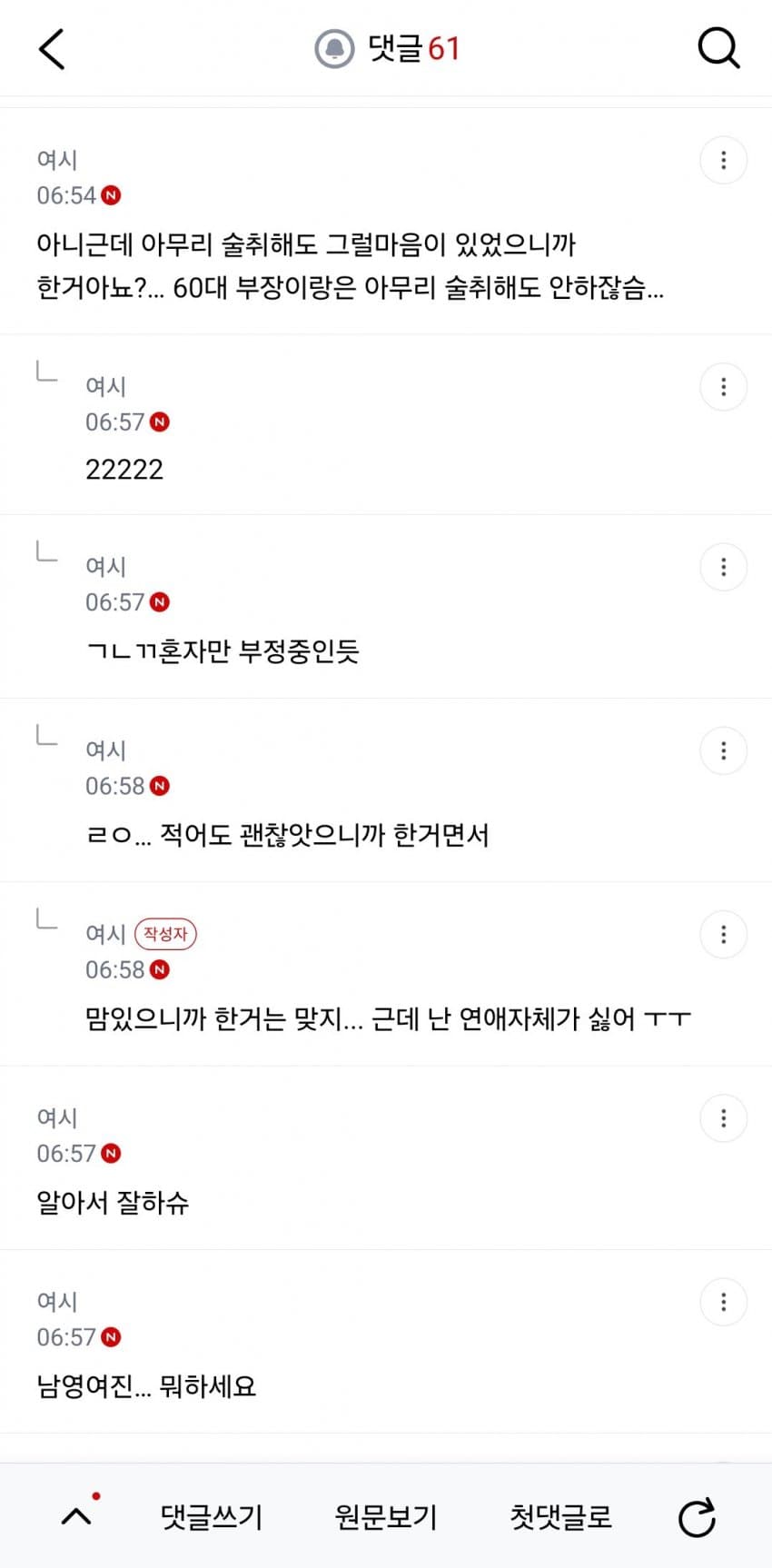
Task: Open the comment search magnifier
Action: [718, 49]
